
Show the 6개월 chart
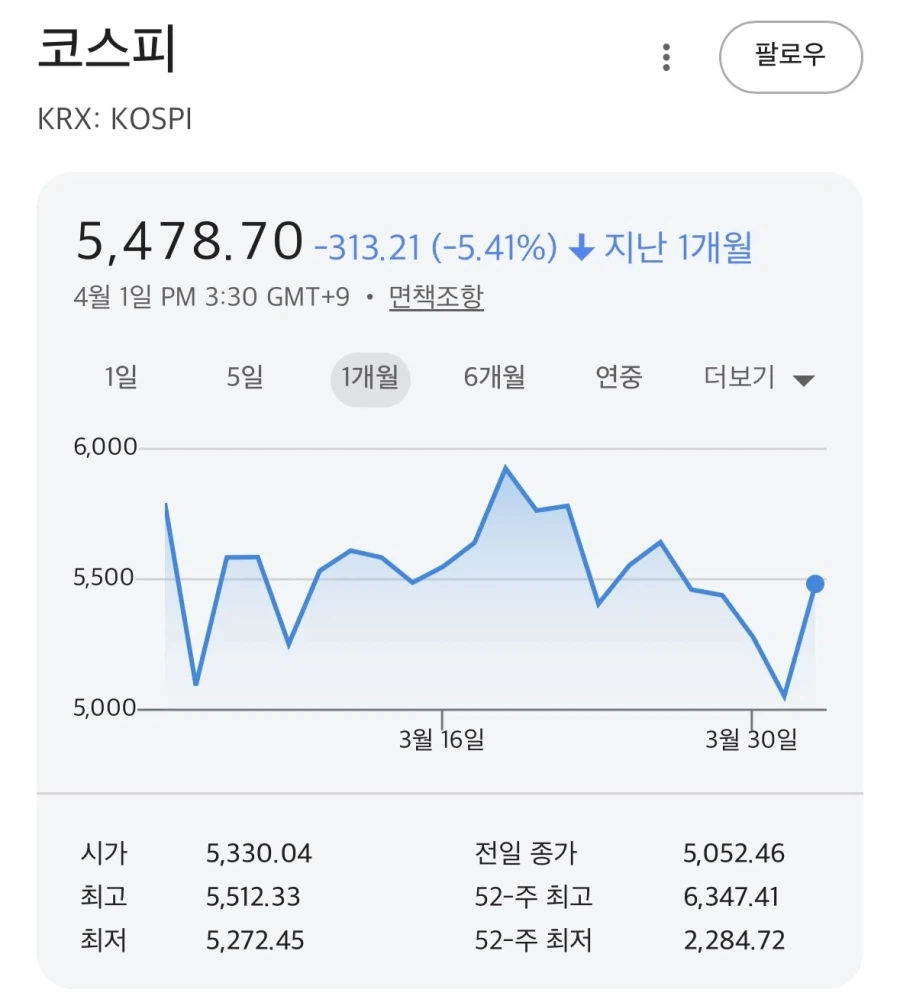(x=494, y=378)
